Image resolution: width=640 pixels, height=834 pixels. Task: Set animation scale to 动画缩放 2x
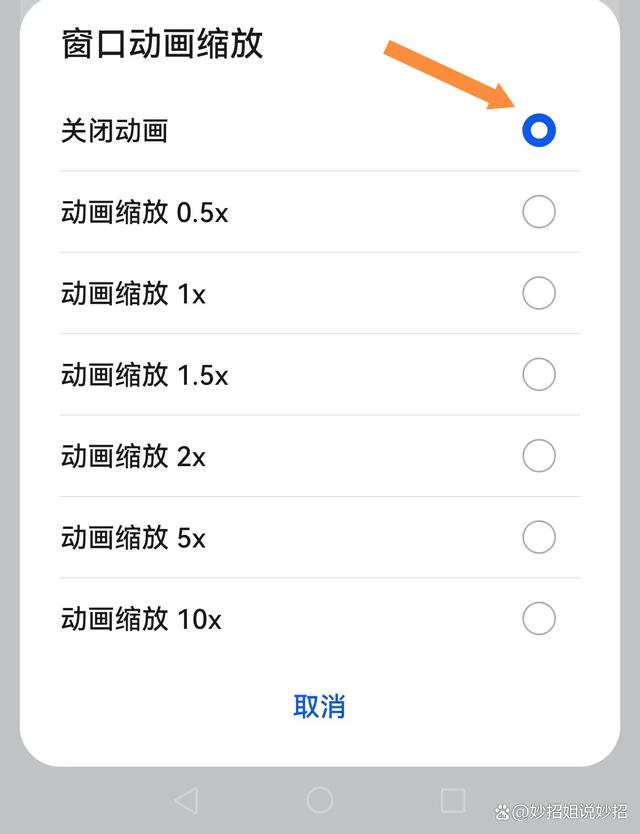tap(538, 456)
